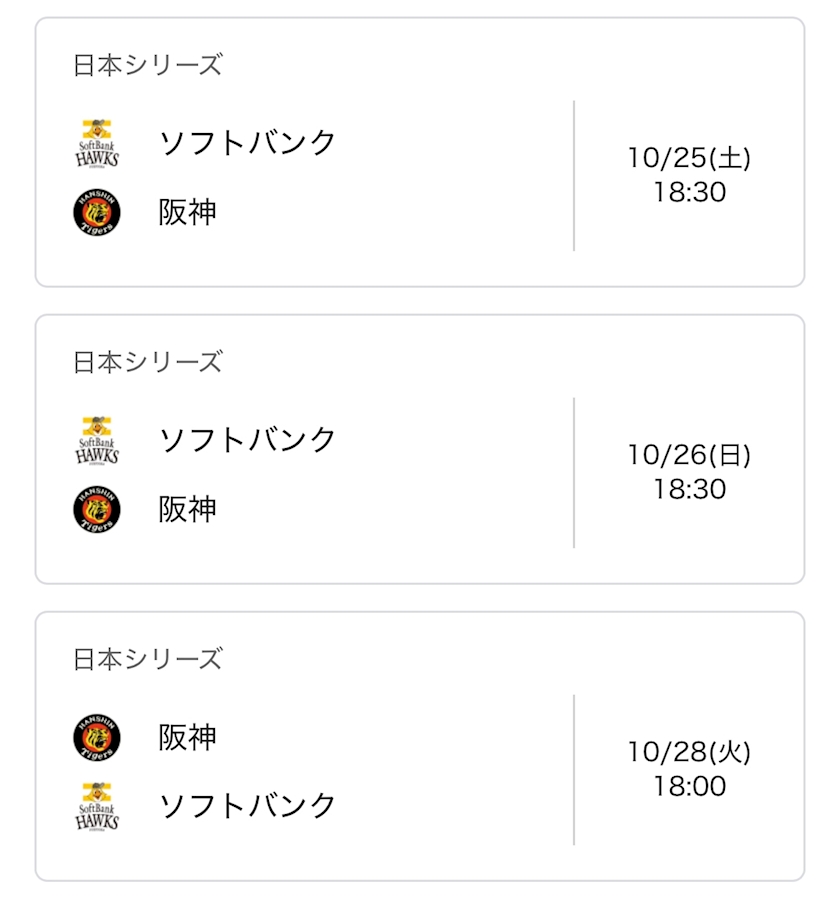The image size is (840, 902).
Task: Open the 10/25 ソフトバンク vs 阪神 game card
Action: click(x=420, y=152)
